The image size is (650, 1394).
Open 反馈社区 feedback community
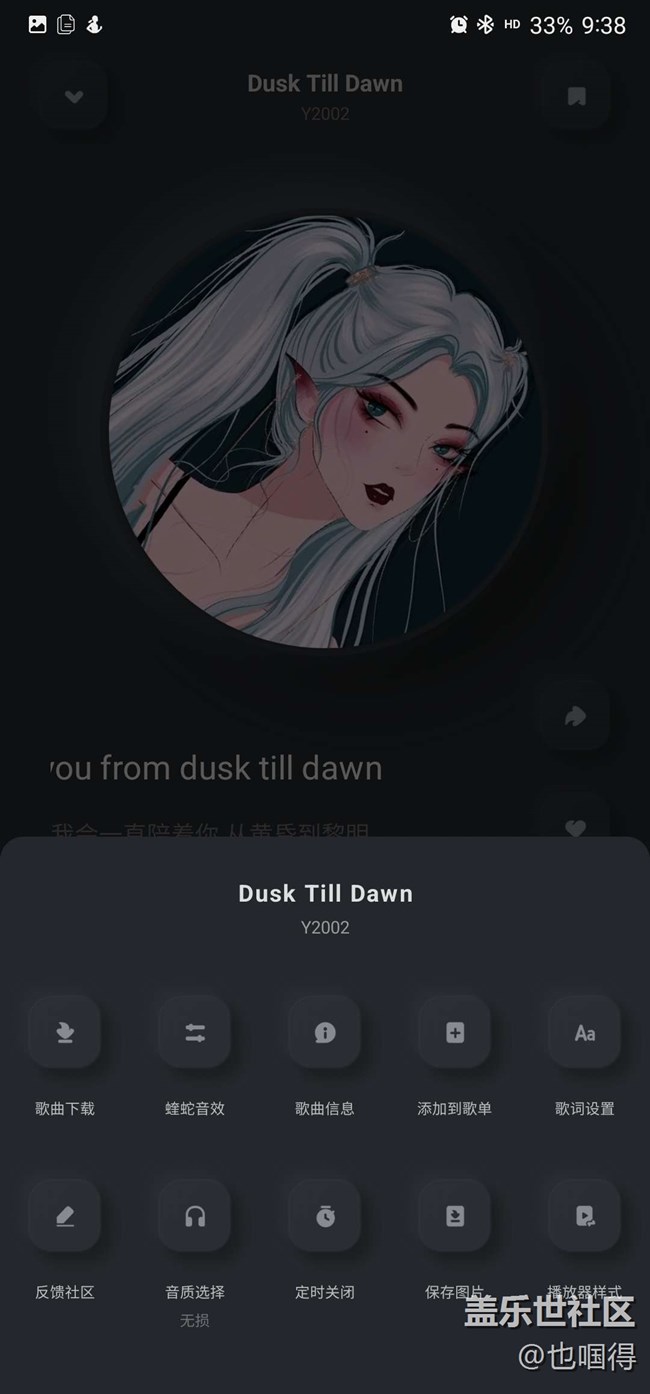[x=65, y=1216]
